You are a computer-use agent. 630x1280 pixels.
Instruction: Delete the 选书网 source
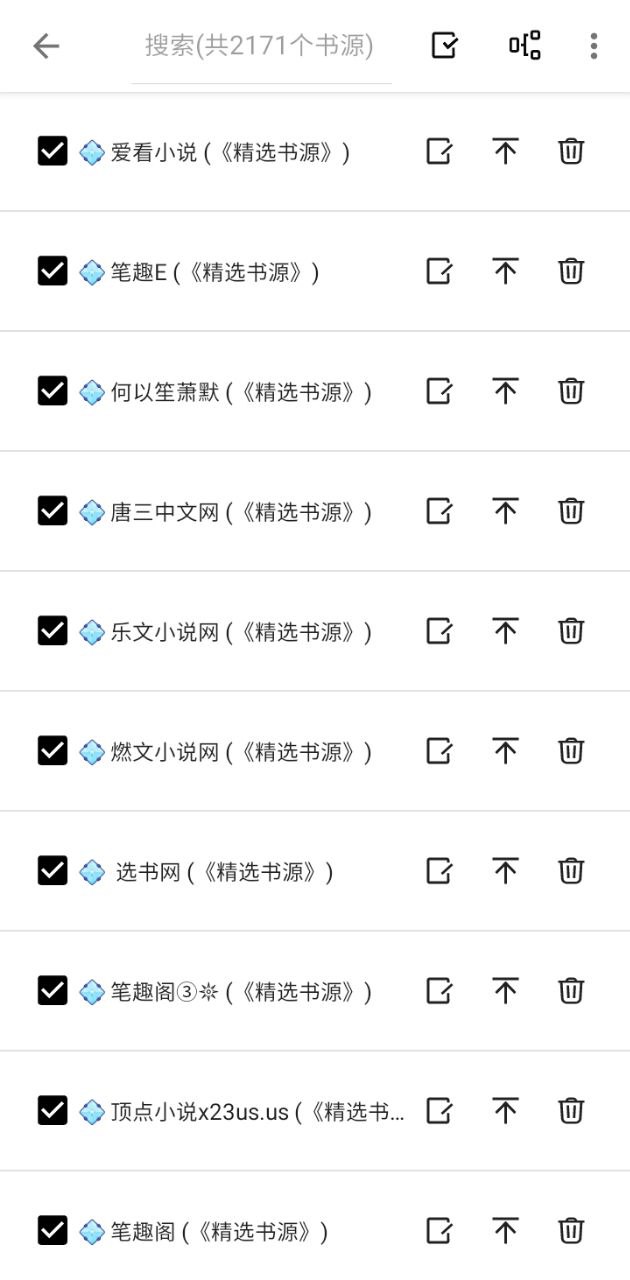571,871
